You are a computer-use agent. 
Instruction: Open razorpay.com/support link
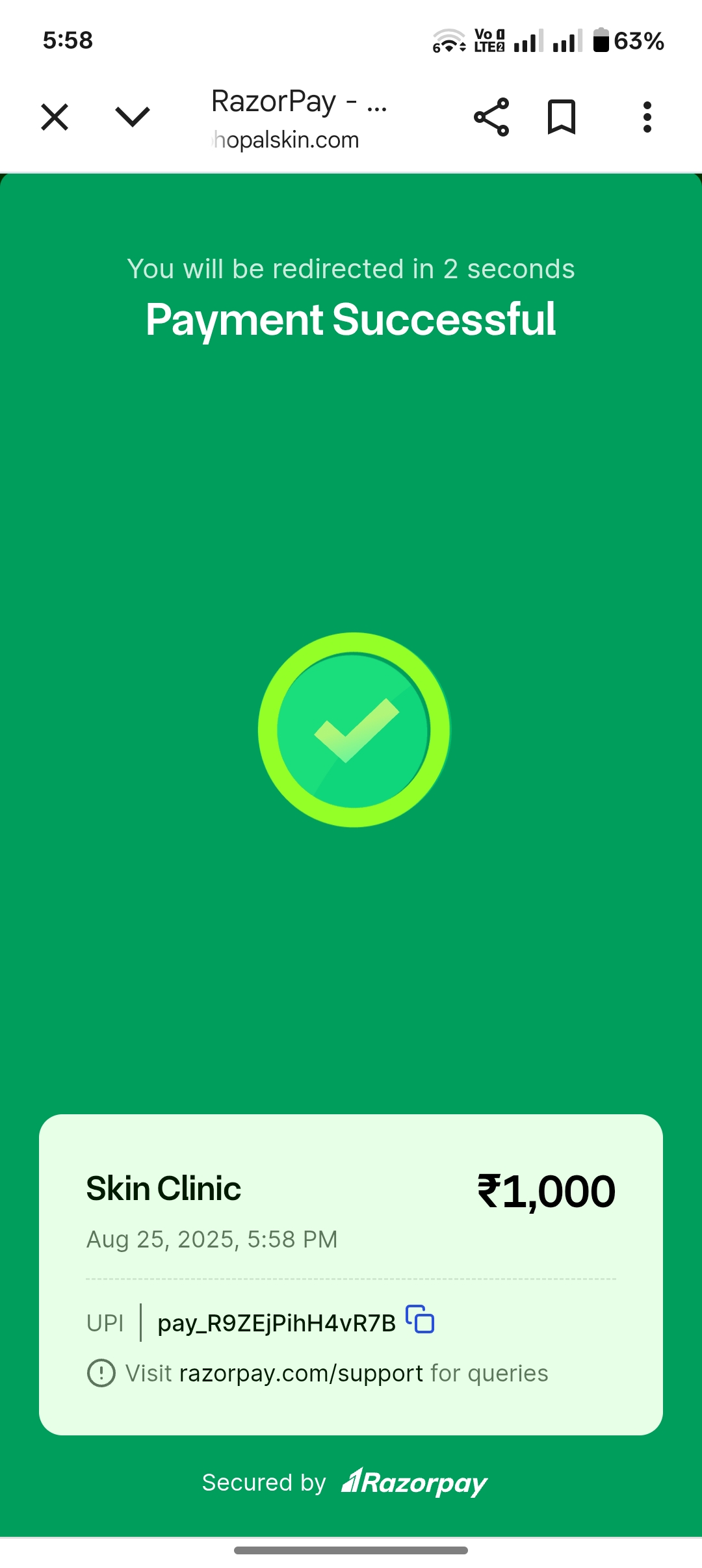tap(301, 1374)
